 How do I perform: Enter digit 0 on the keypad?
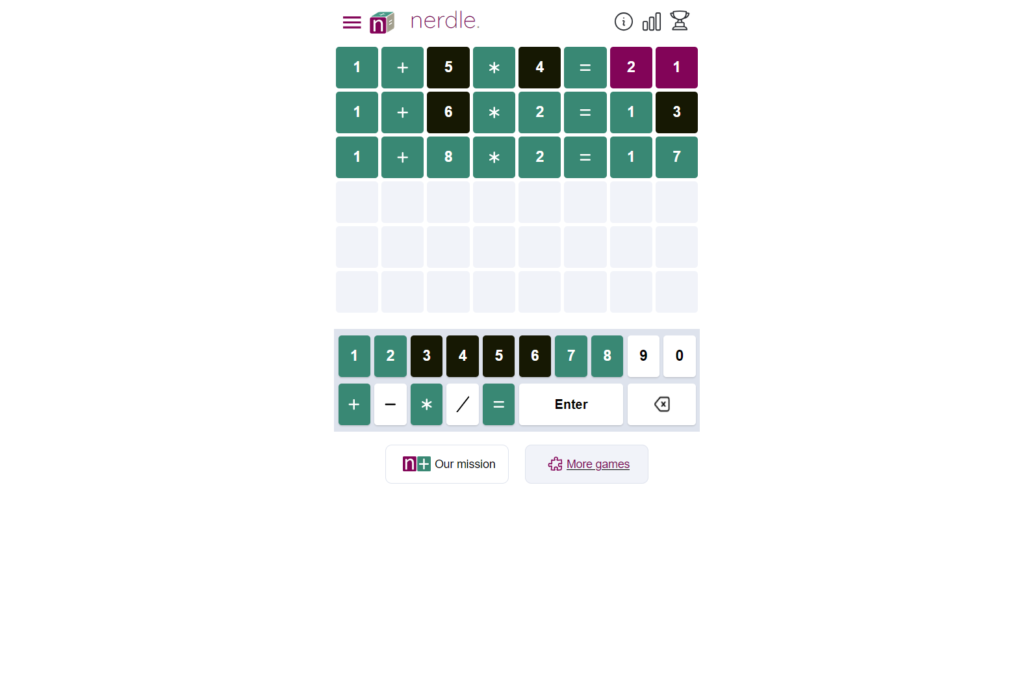(x=679, y=356)
